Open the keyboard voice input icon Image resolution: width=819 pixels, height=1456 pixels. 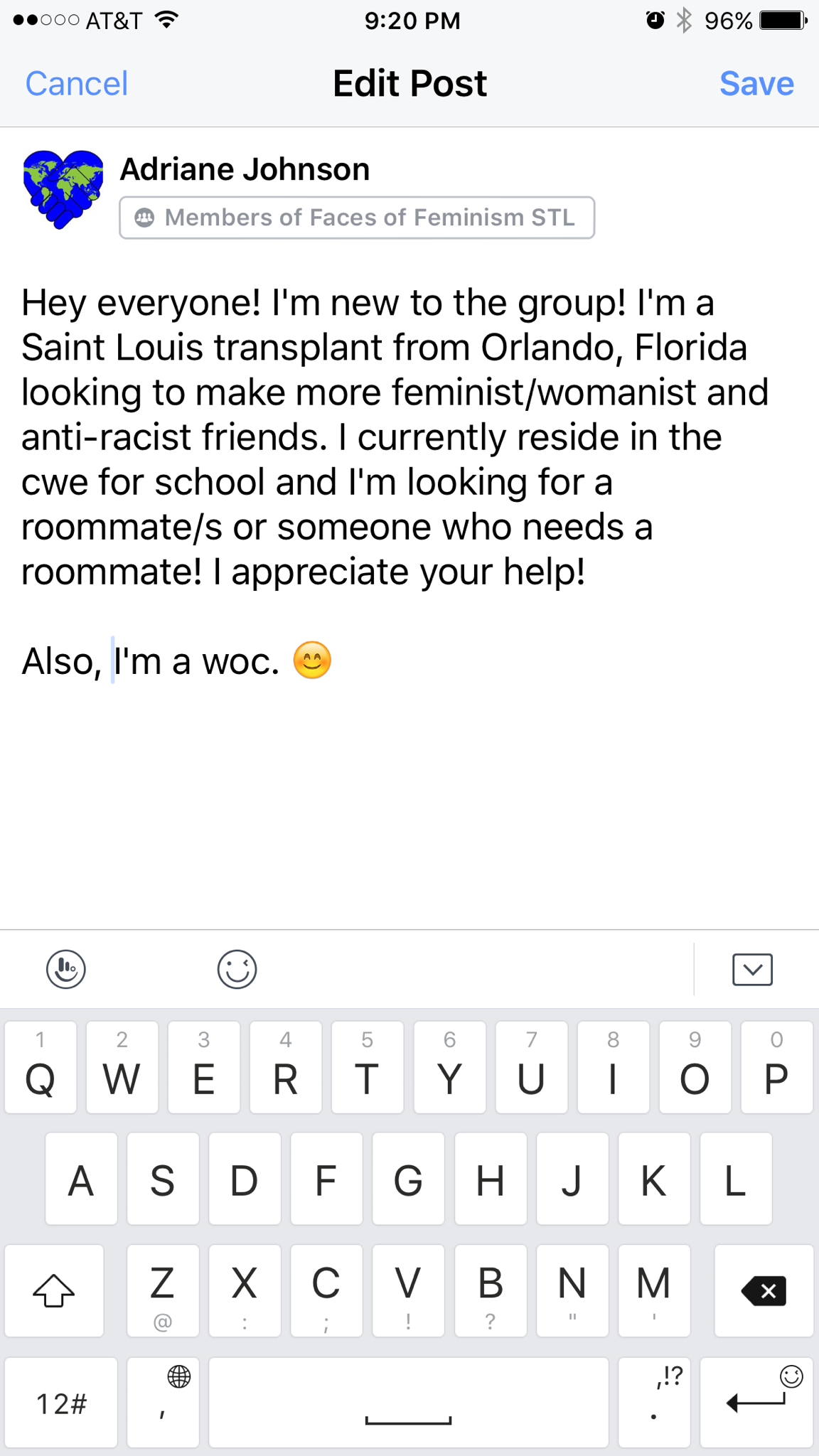[x=66, y=969]
